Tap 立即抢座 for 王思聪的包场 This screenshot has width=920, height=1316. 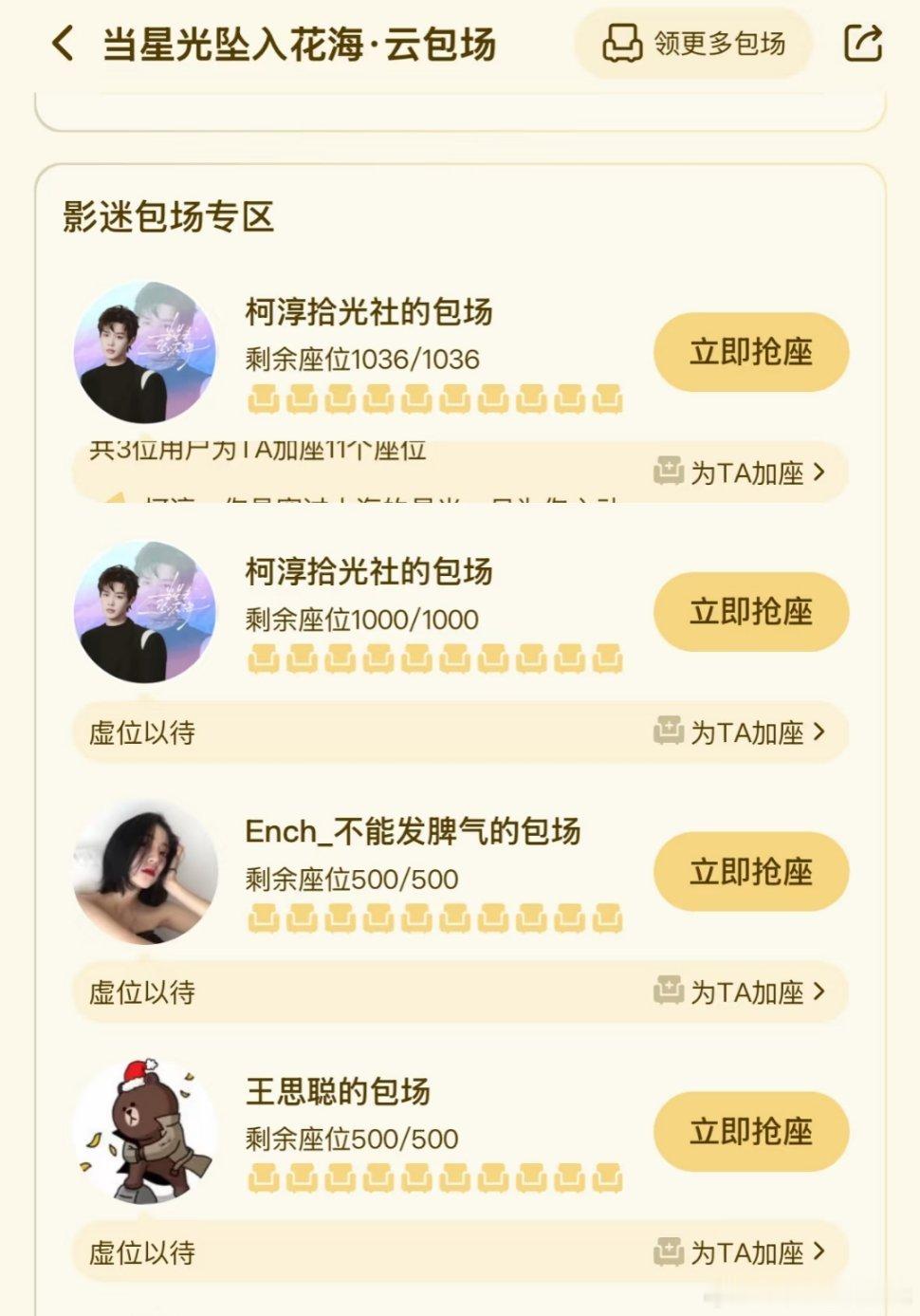click(x=750, y=1132)
